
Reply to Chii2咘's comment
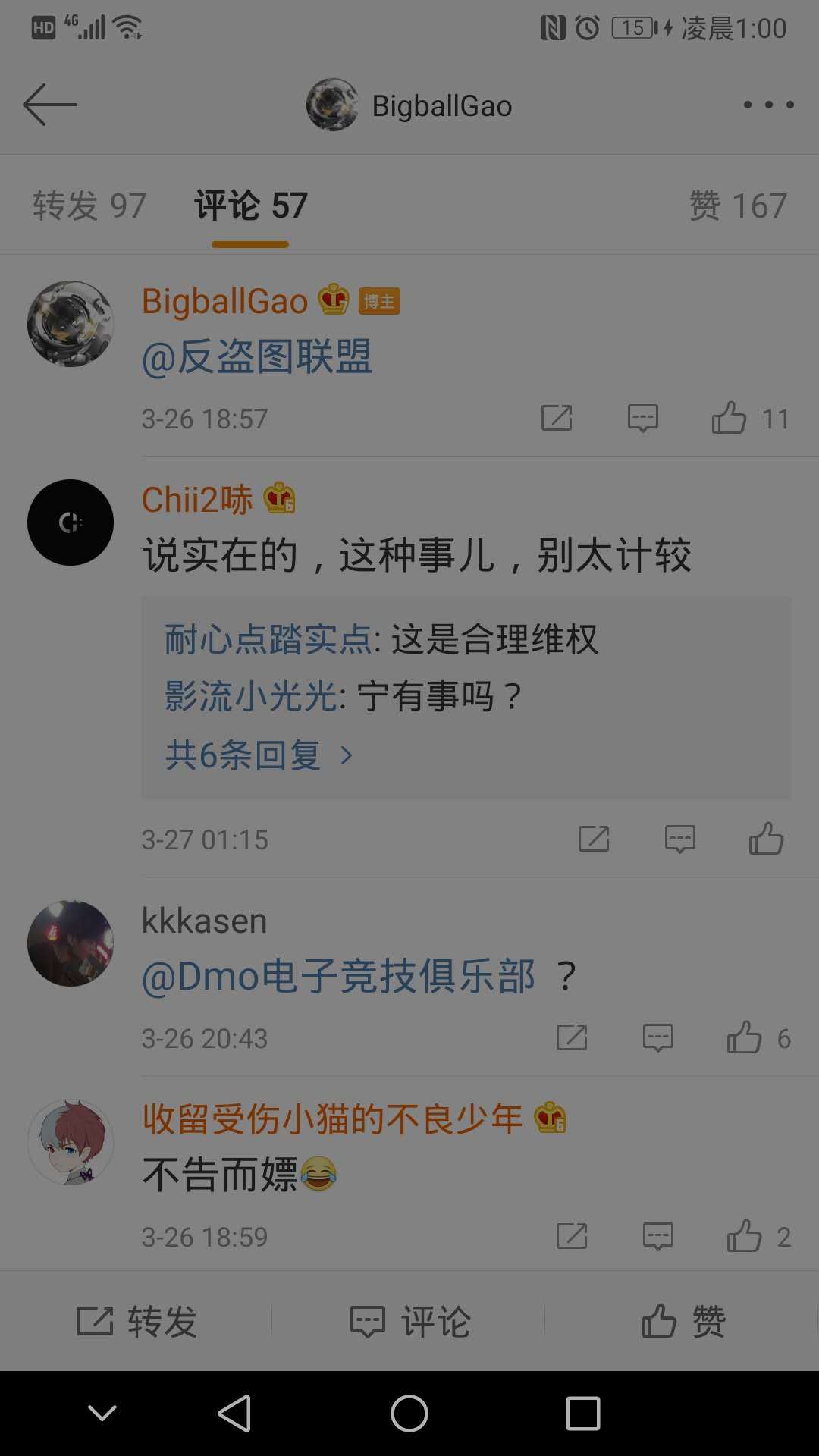coord(680,839)
